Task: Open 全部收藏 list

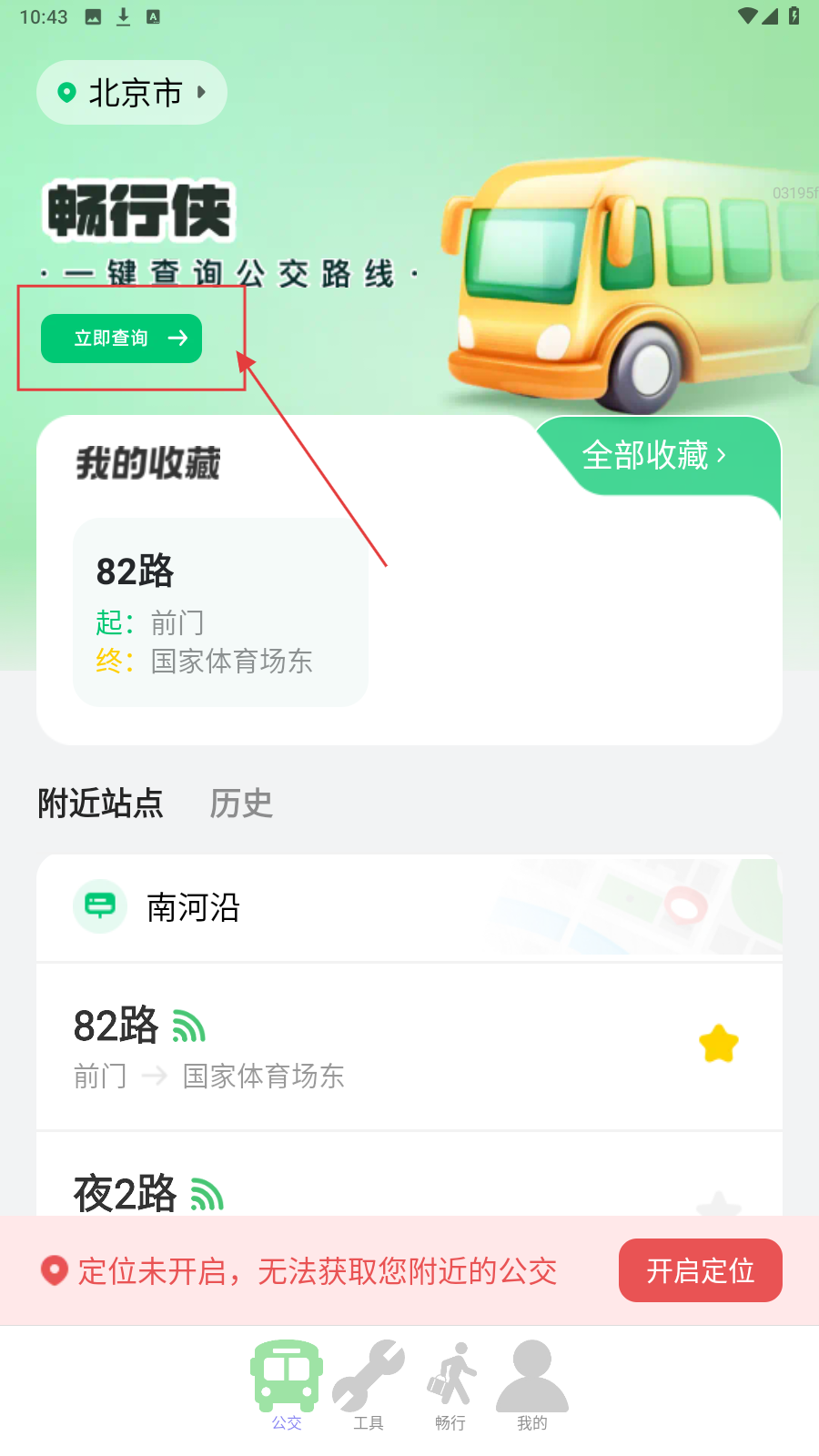Action: click(x=653, y=455)
